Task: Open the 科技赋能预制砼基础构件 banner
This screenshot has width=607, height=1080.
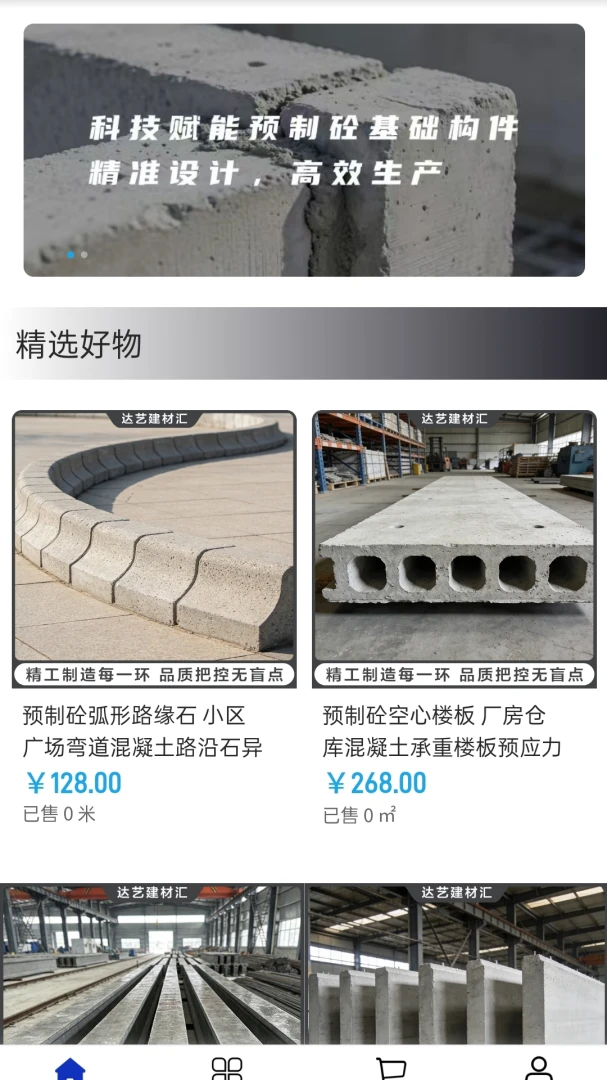Action: tap(304, 150)
